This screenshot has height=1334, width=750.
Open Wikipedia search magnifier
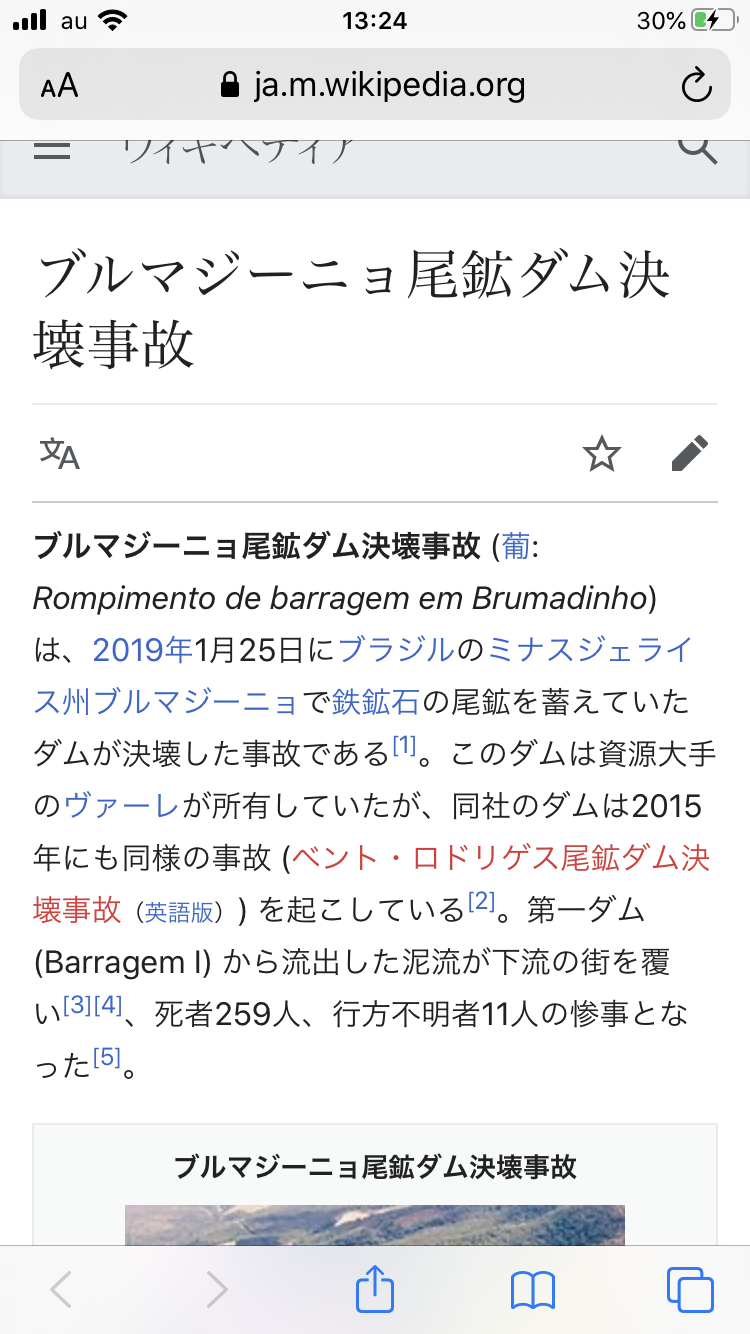697,148
